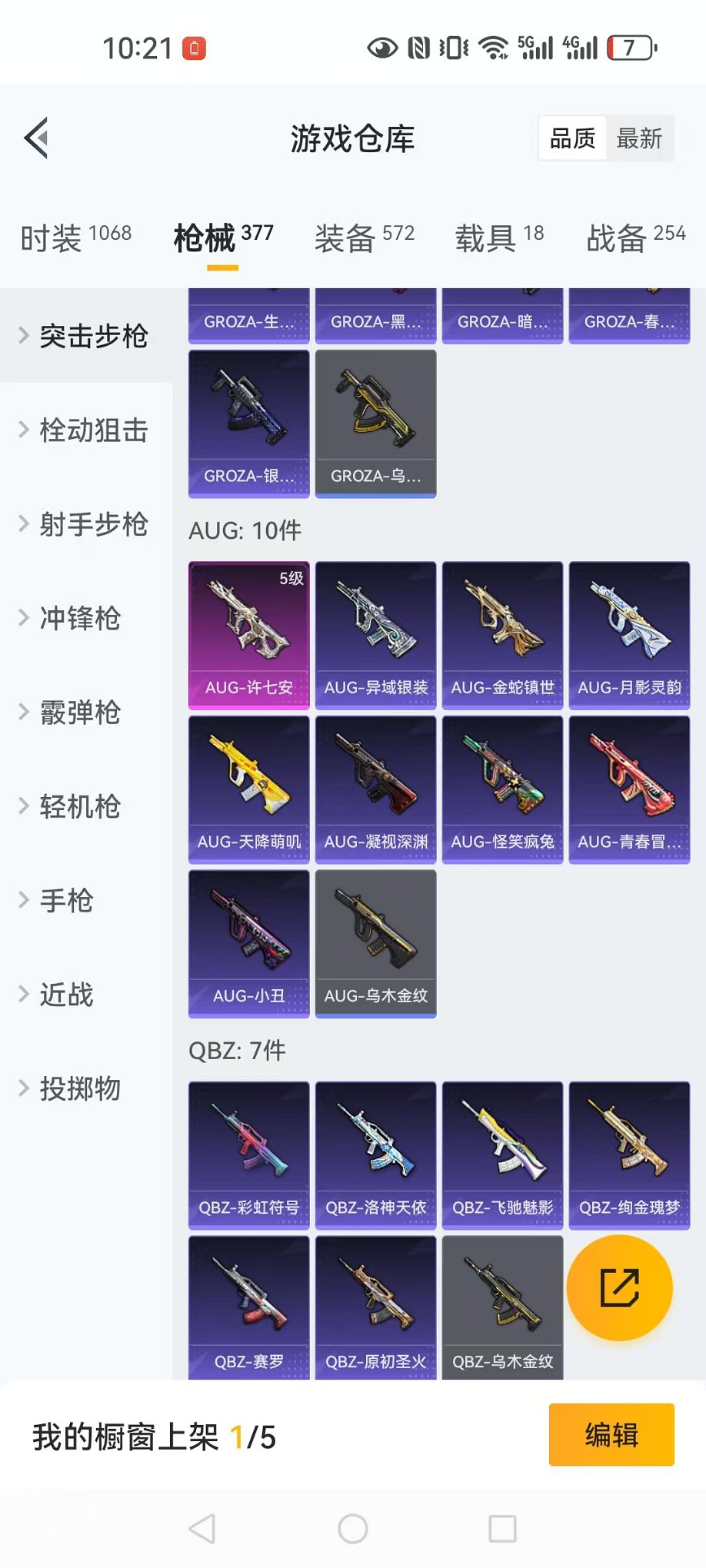Open the AUG-乌木金纹 skin tile

coord(375,944)
